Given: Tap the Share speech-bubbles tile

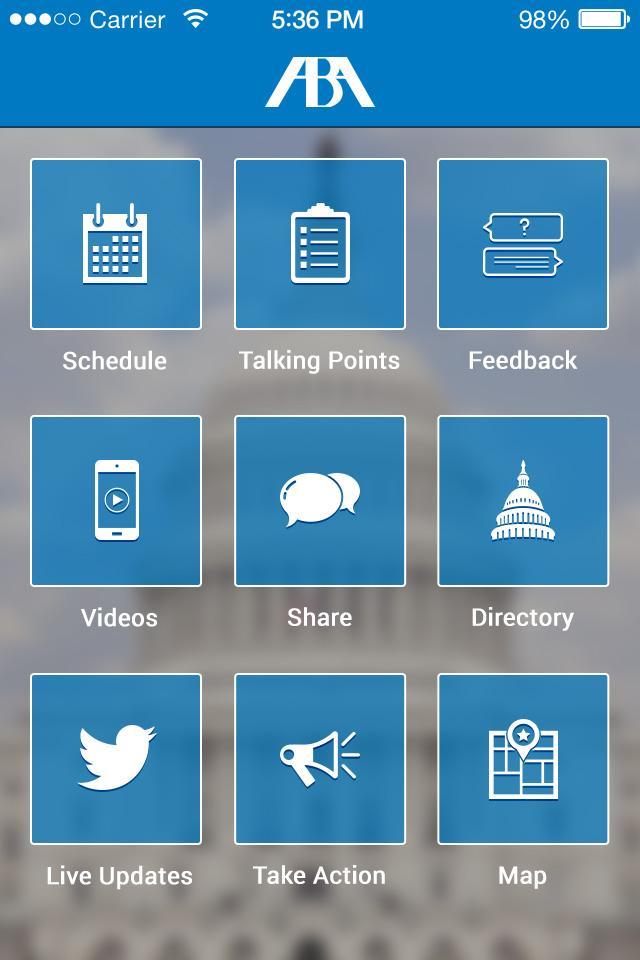Looking at the screenshot, I should tap(320, 501).
